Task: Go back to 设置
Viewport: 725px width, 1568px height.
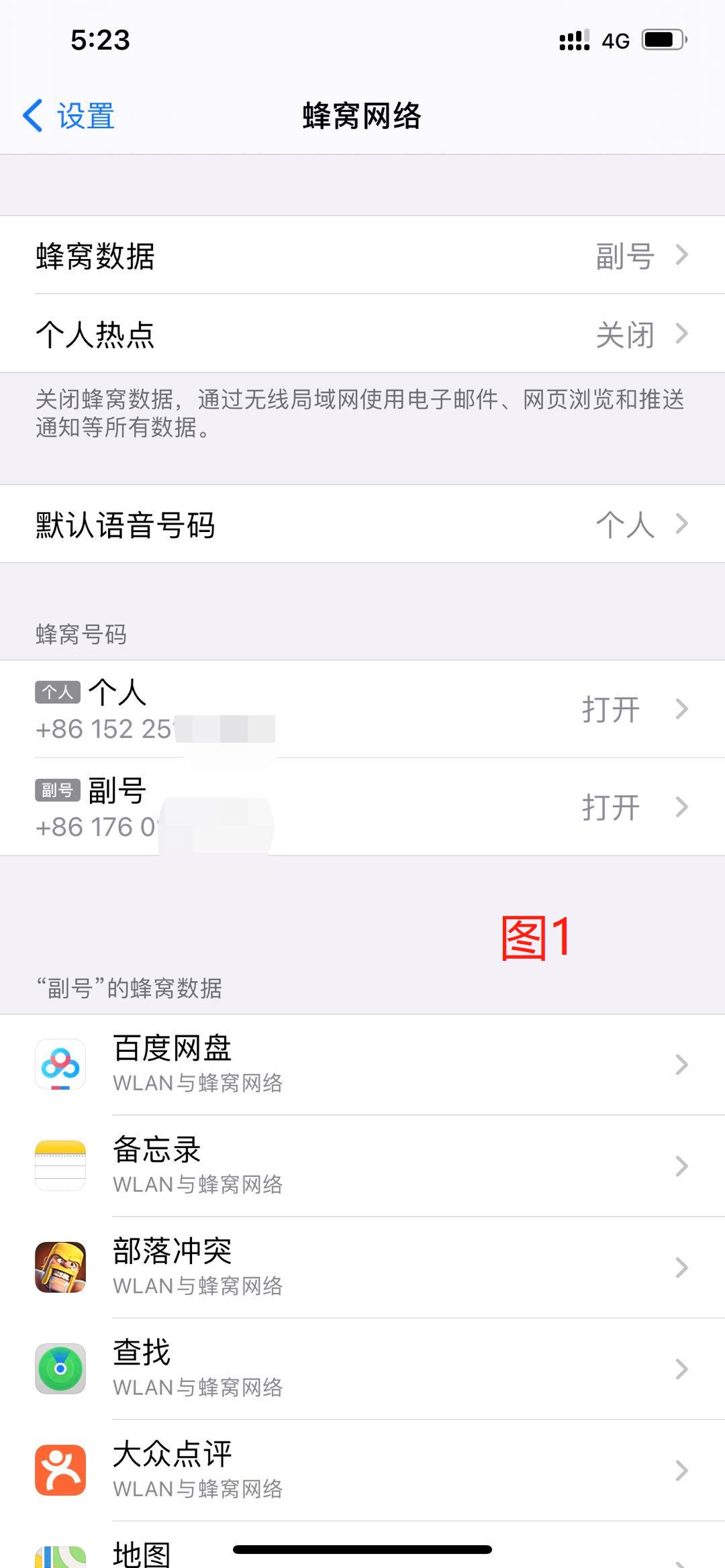Action: click(69, 116)
